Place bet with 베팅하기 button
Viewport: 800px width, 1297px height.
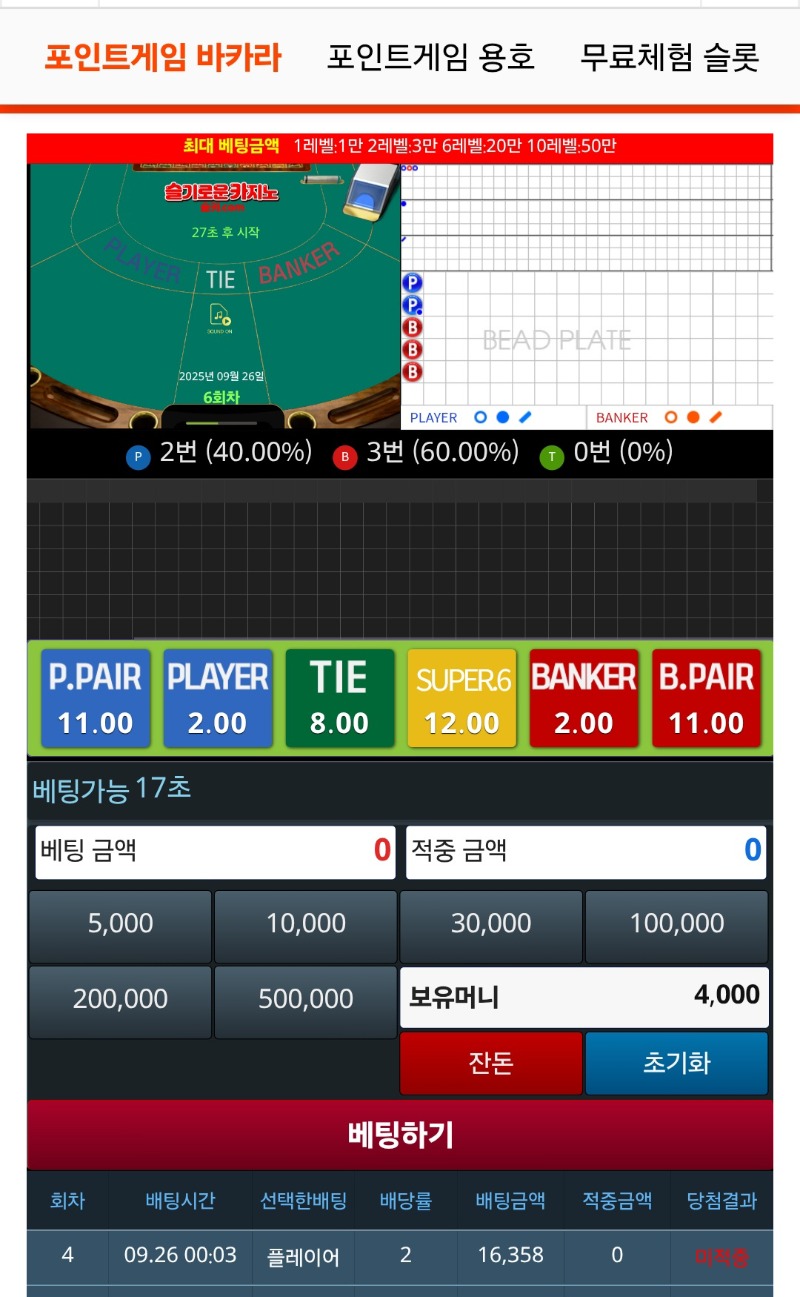click(400, 1135)
